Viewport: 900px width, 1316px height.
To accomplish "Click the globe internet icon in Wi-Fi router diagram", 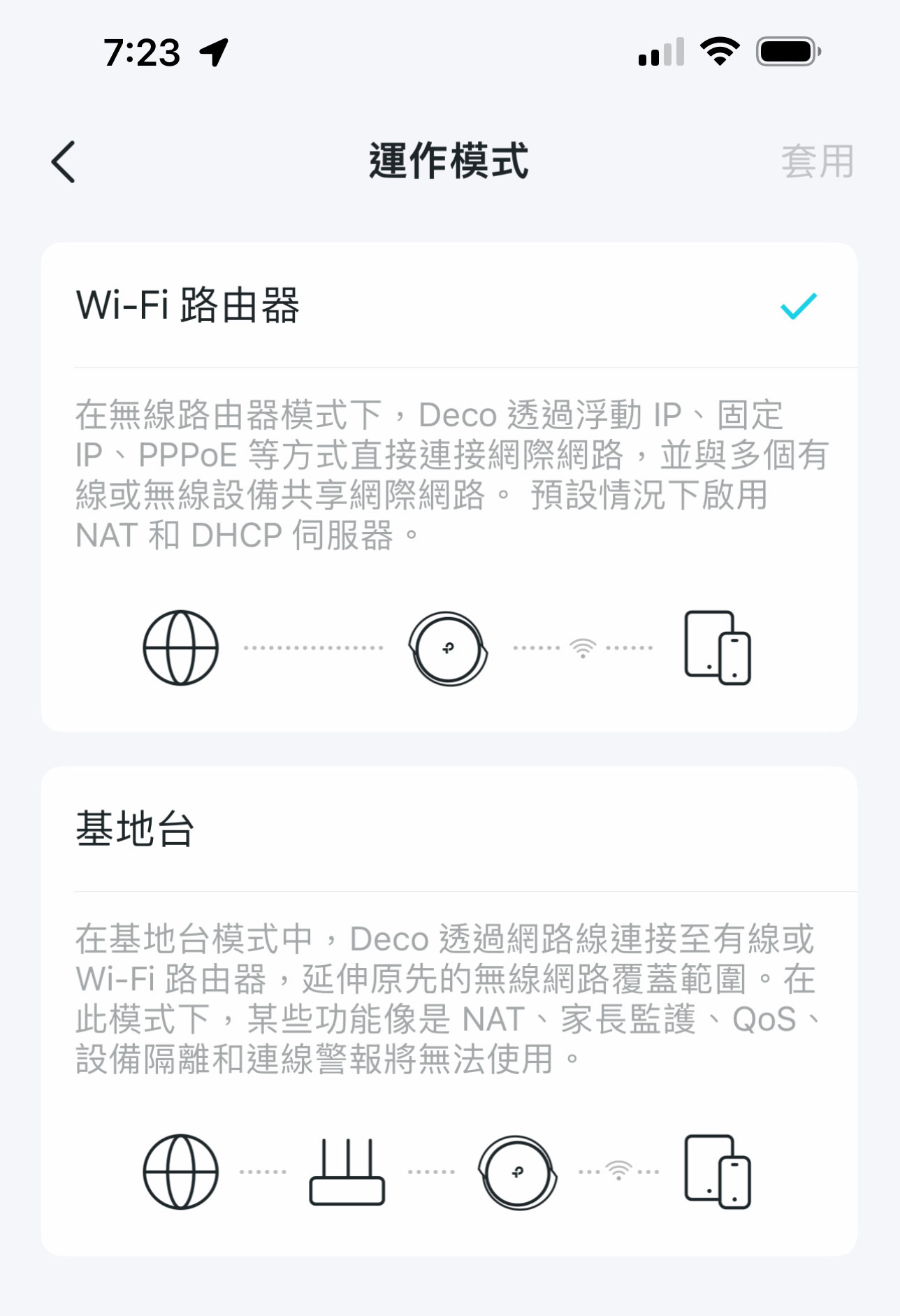I will pyautogui.click(x=180, y=648).
